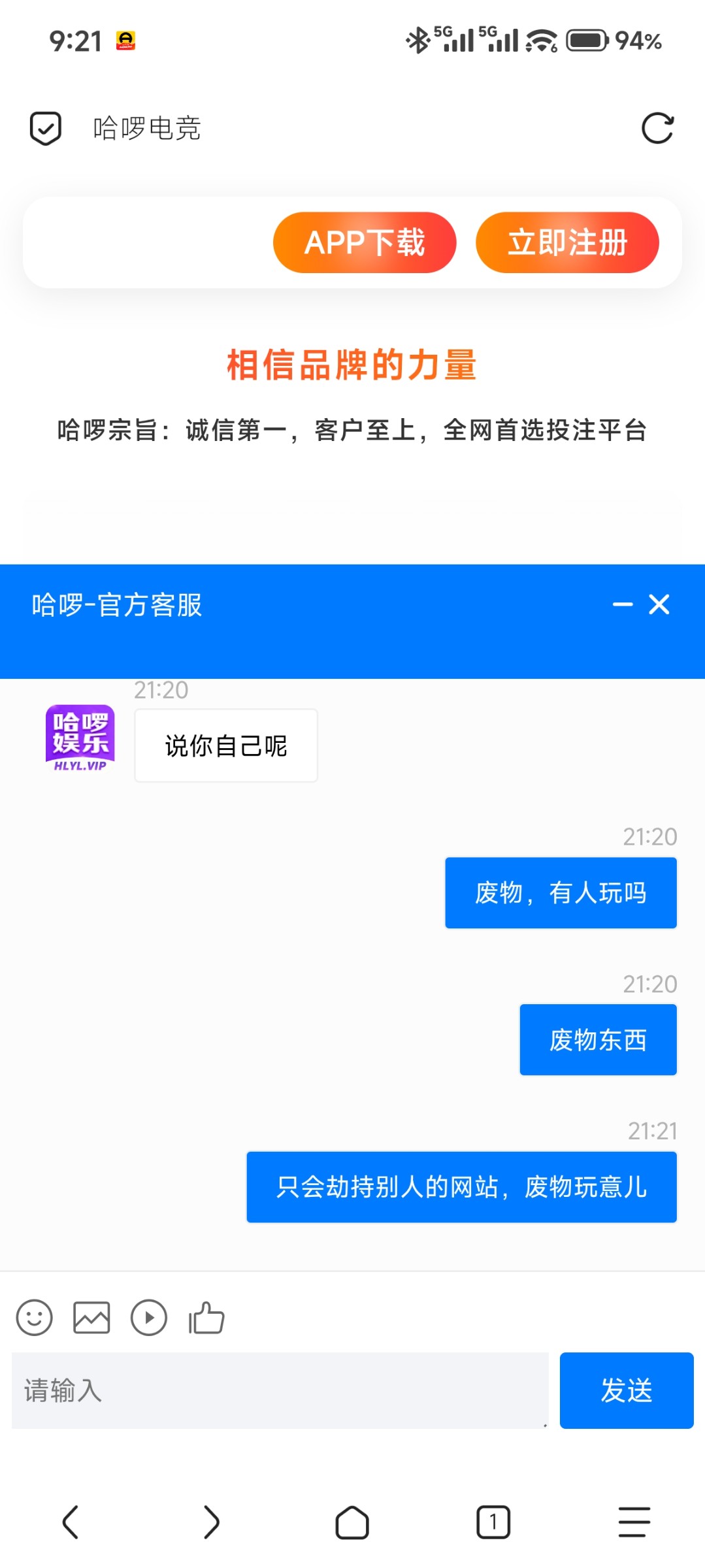Send a thumbs-up via the like icon
The height and width of the screenshot is (1568, 705).
coord(206,1318)
